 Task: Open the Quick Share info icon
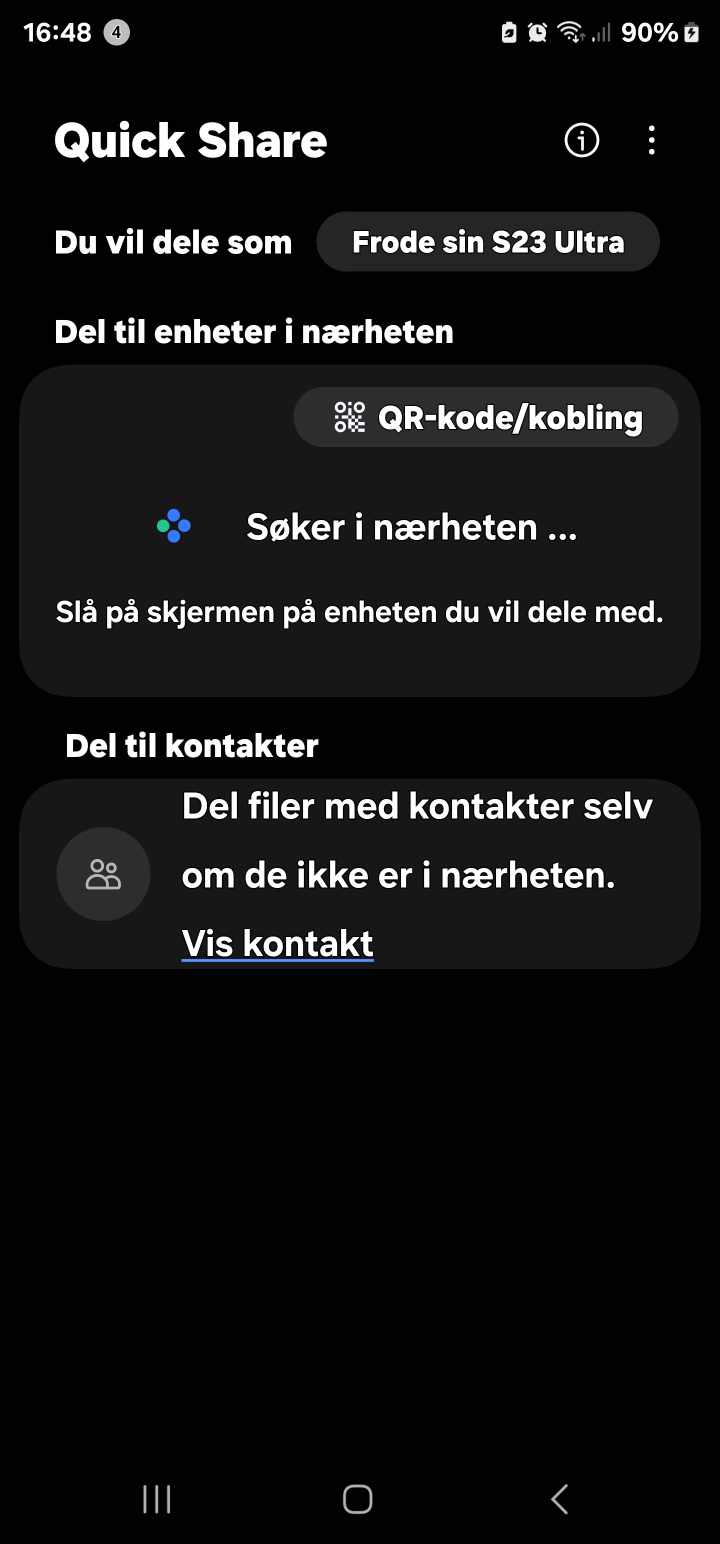click(582, 141)
